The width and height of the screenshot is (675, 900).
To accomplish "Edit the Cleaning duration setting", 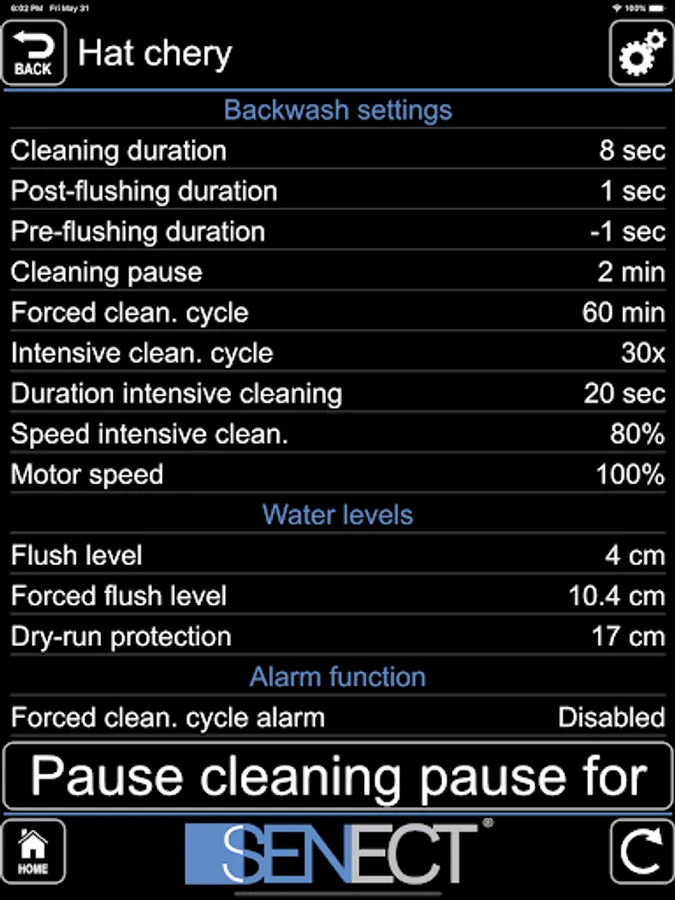I will [x=338, y=151].
